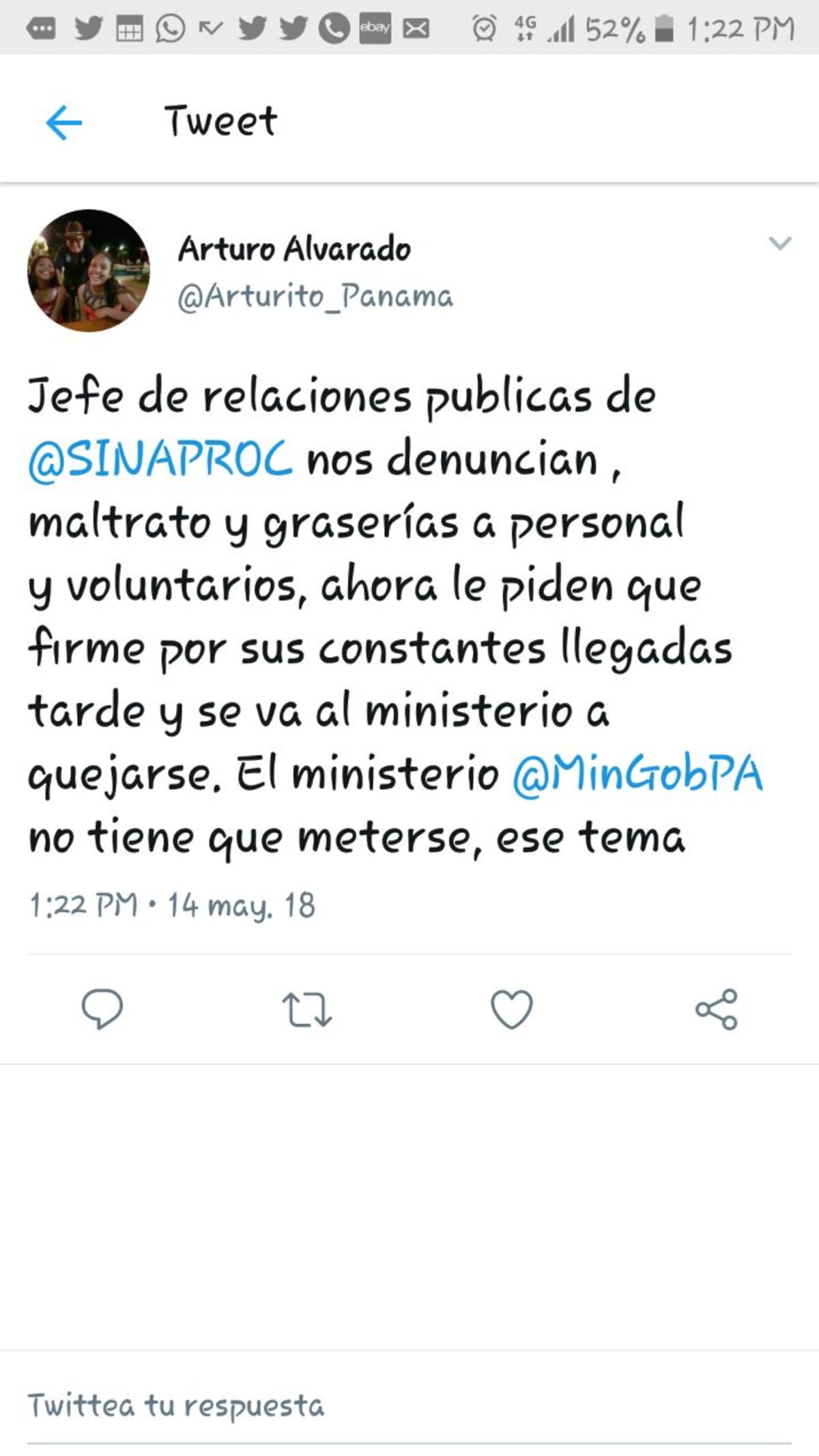819x1456 pixels.
Task: Reply to this tweet via comment icon
Action: (102, 1009)
